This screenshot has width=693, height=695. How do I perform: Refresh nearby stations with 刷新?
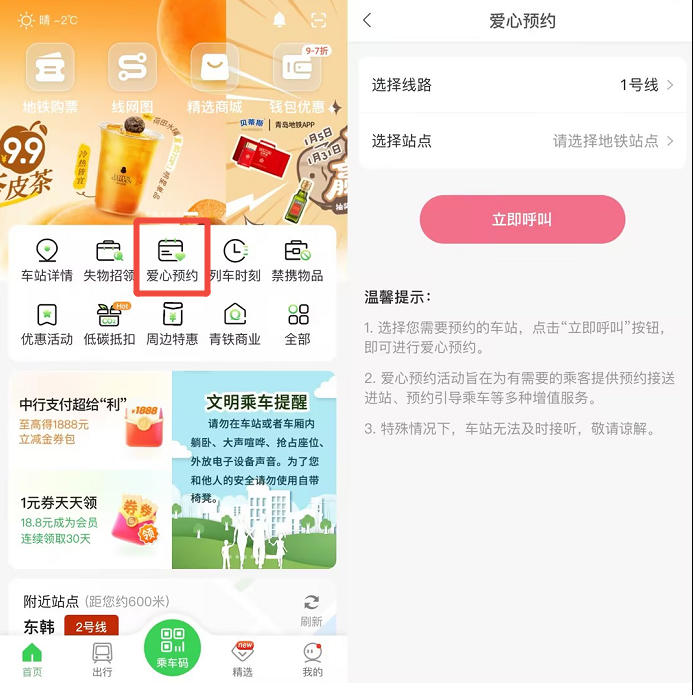[x=311, y=610]
